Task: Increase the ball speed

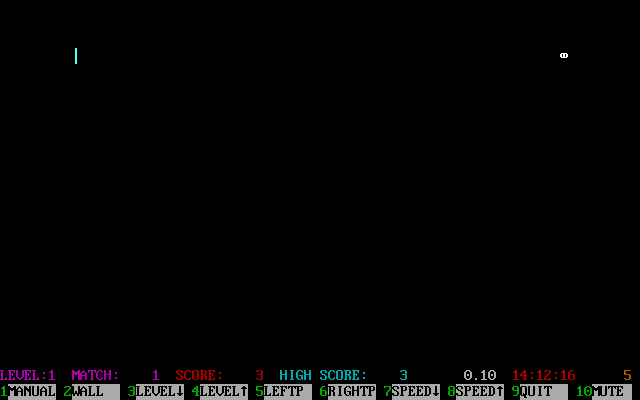Action: point(480,392)
